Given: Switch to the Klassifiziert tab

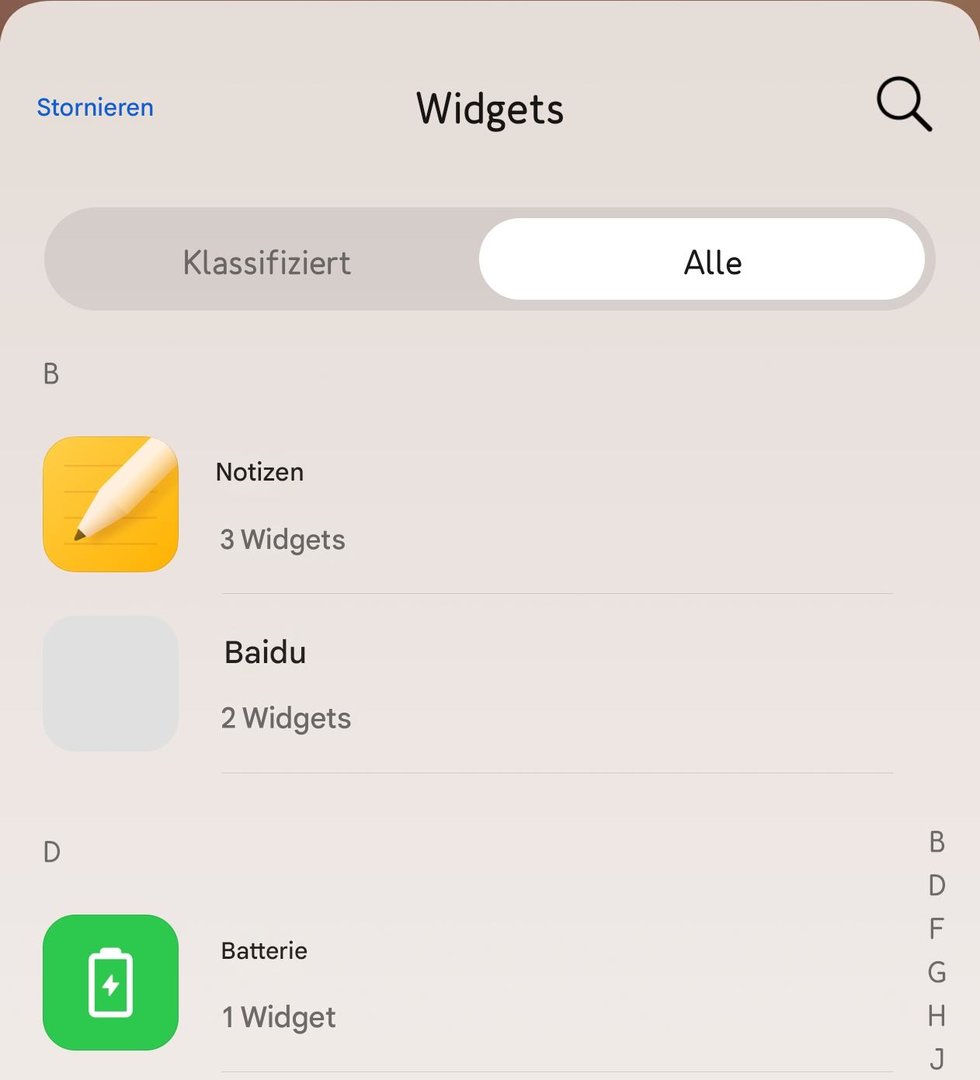Looking at the screenshot, I should click(x=266, y=262).
